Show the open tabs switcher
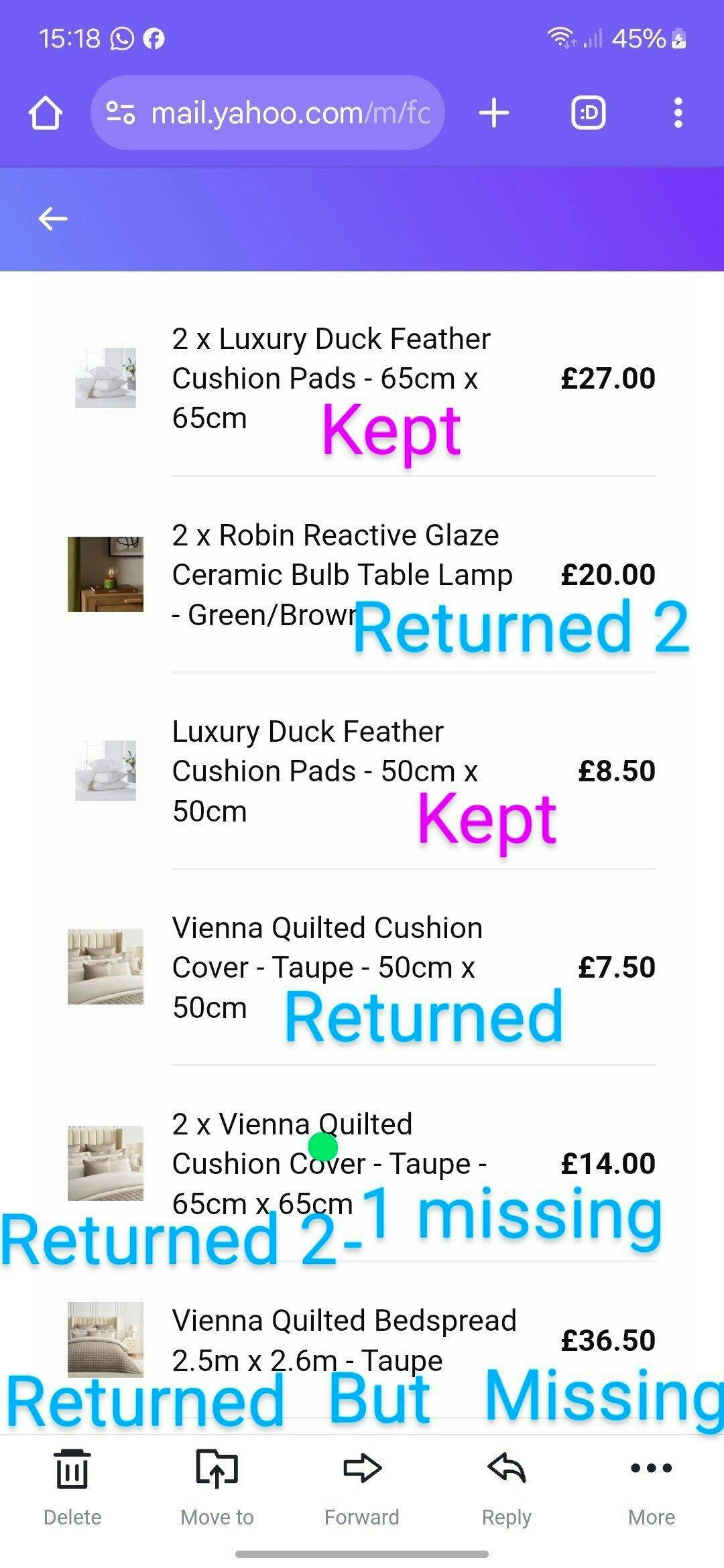Viewport: 724px width, 1568px height. (588, 113)
